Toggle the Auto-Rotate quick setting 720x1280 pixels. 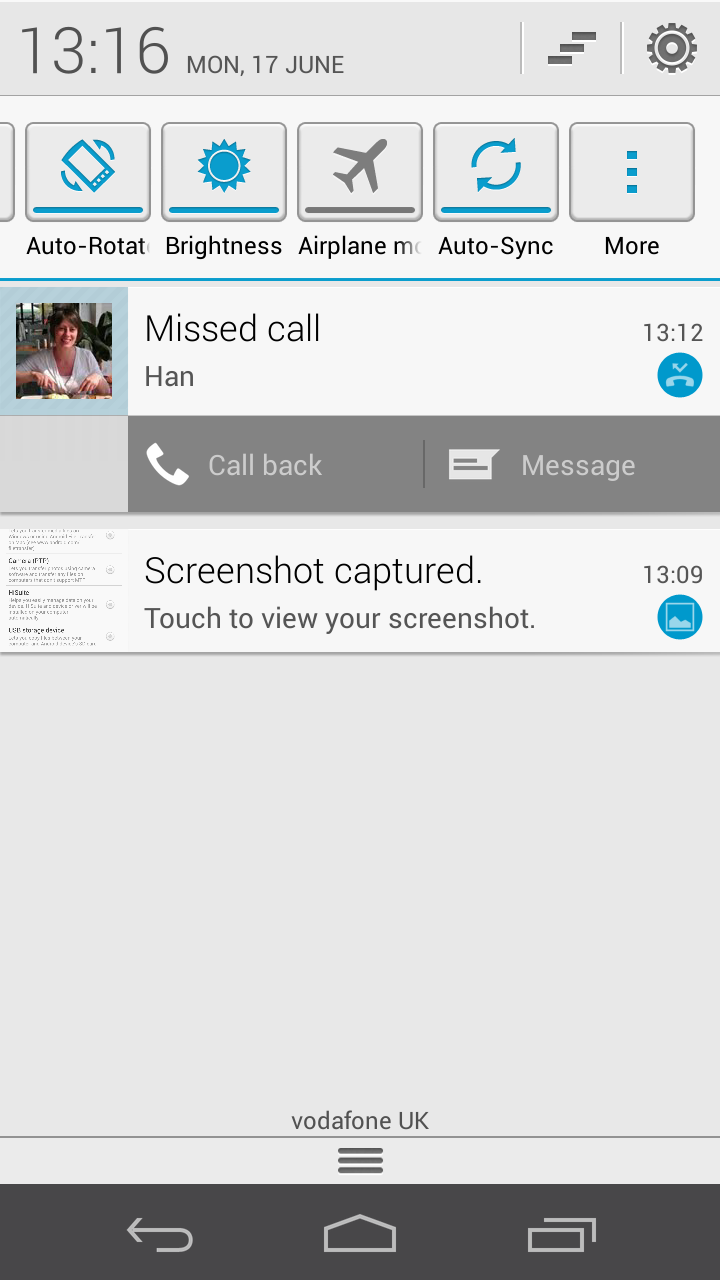point(88,171)
